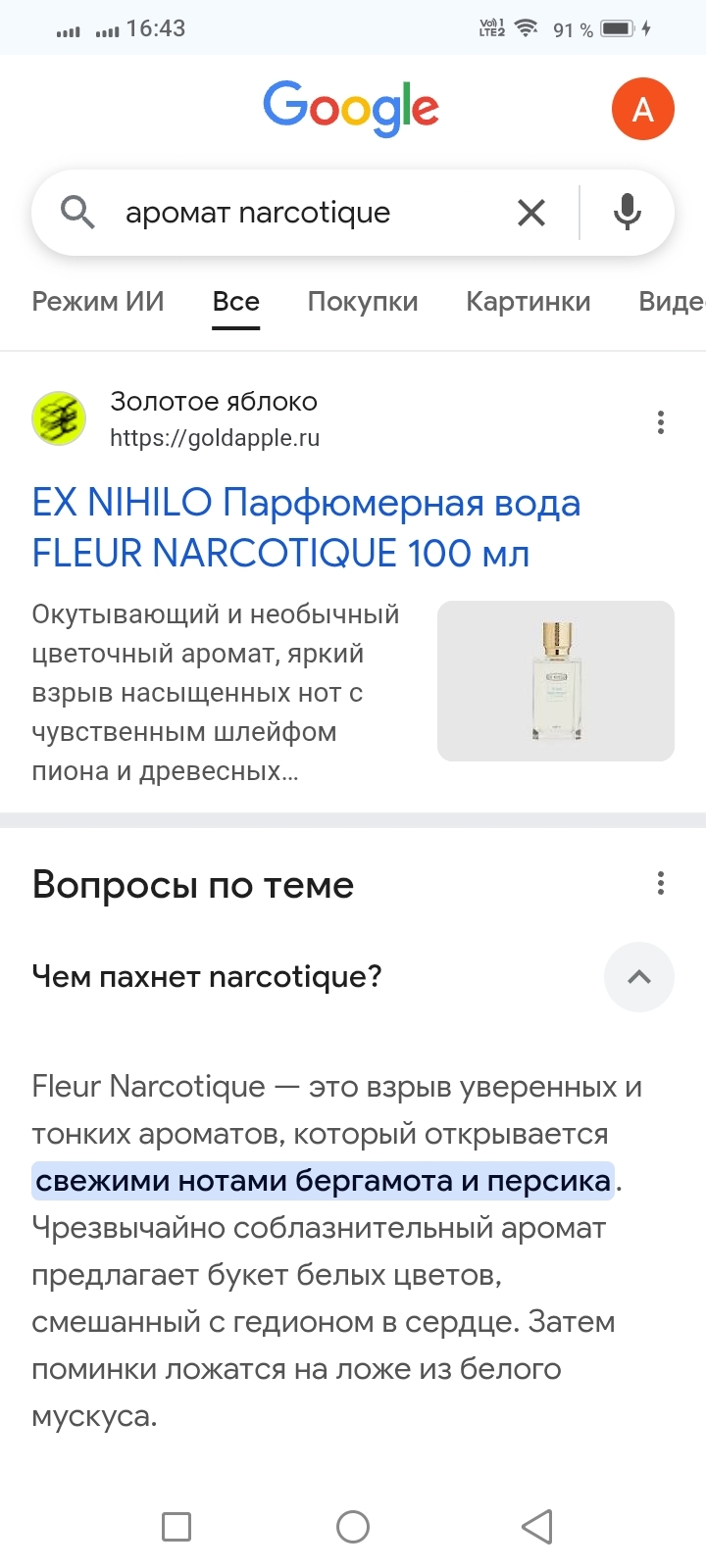Open the Картинки tab
The image size is (706, 1568).
coord(528,302)
